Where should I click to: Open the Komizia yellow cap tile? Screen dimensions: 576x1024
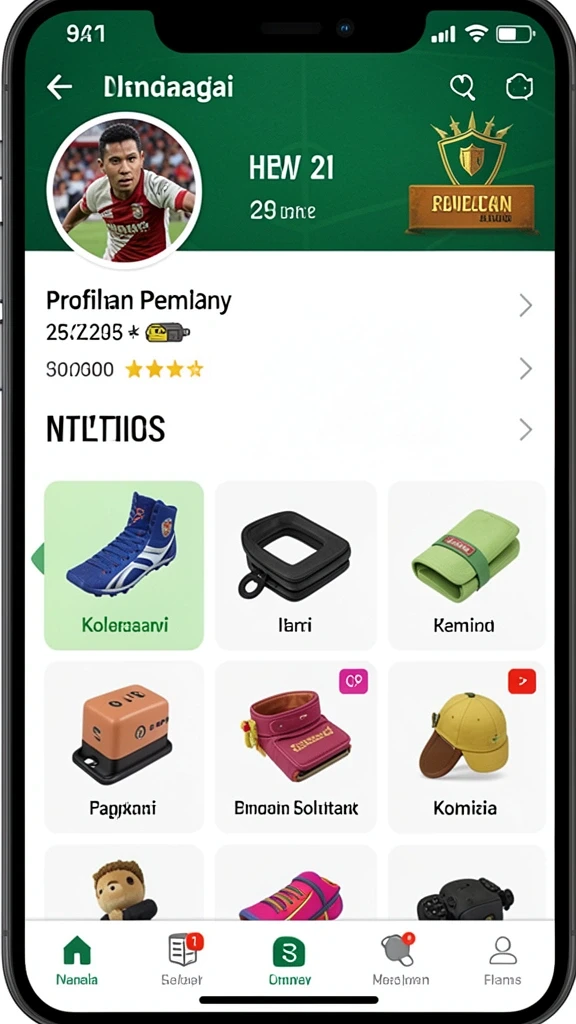[x=466, y=747]
